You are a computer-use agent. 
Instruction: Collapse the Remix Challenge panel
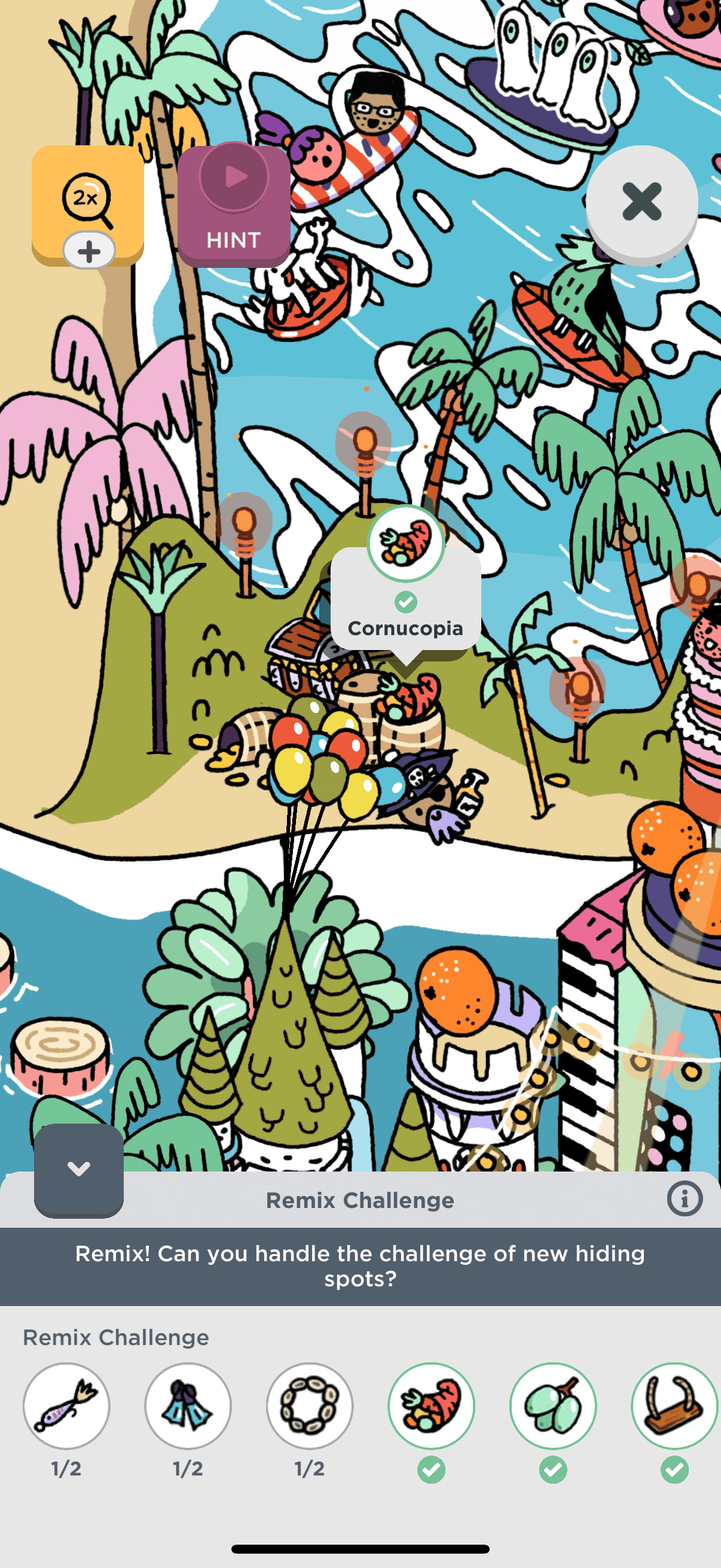(78, 1169)
